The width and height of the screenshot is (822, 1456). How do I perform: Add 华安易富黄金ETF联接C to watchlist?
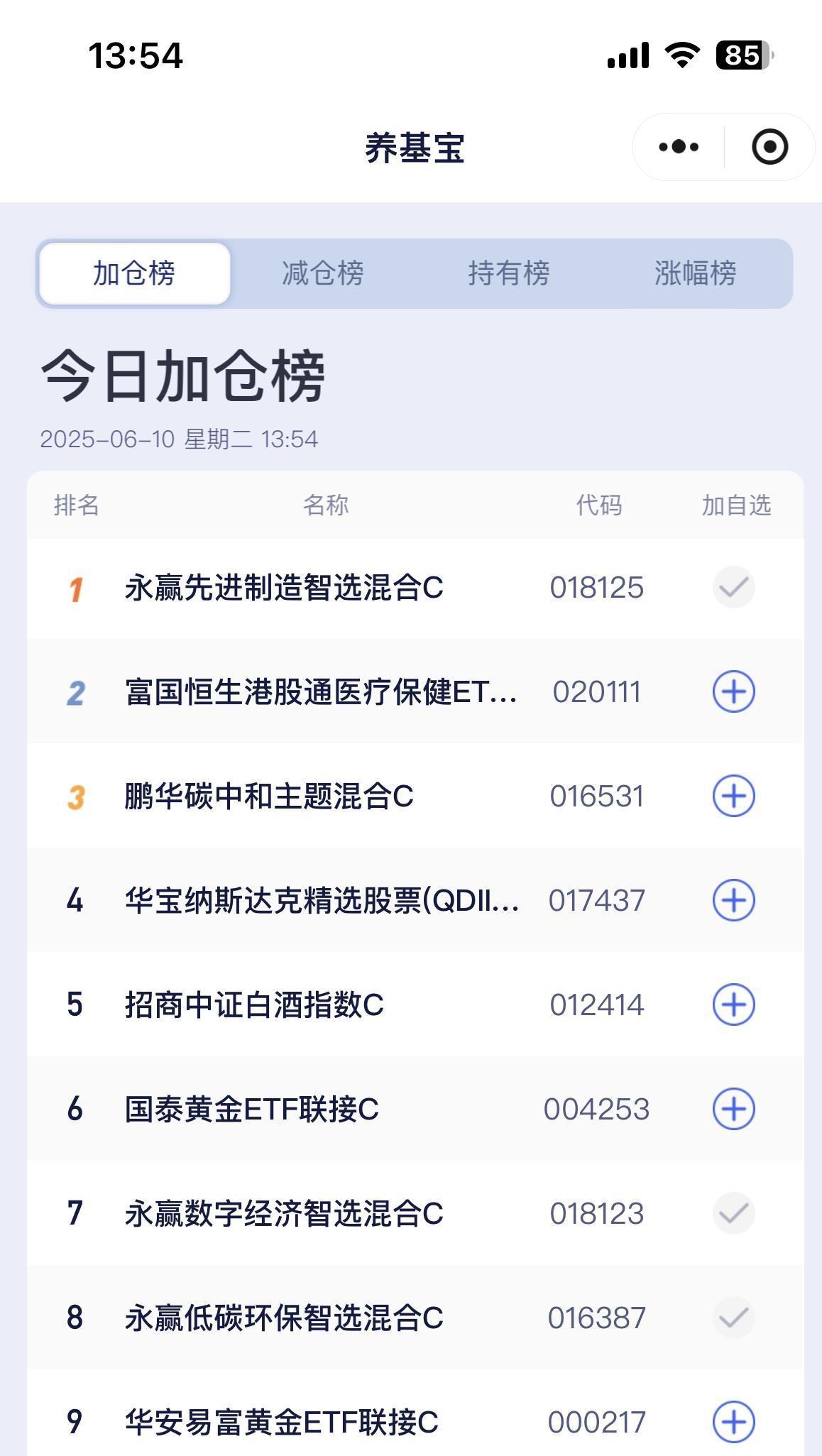tap(733, 1422)
